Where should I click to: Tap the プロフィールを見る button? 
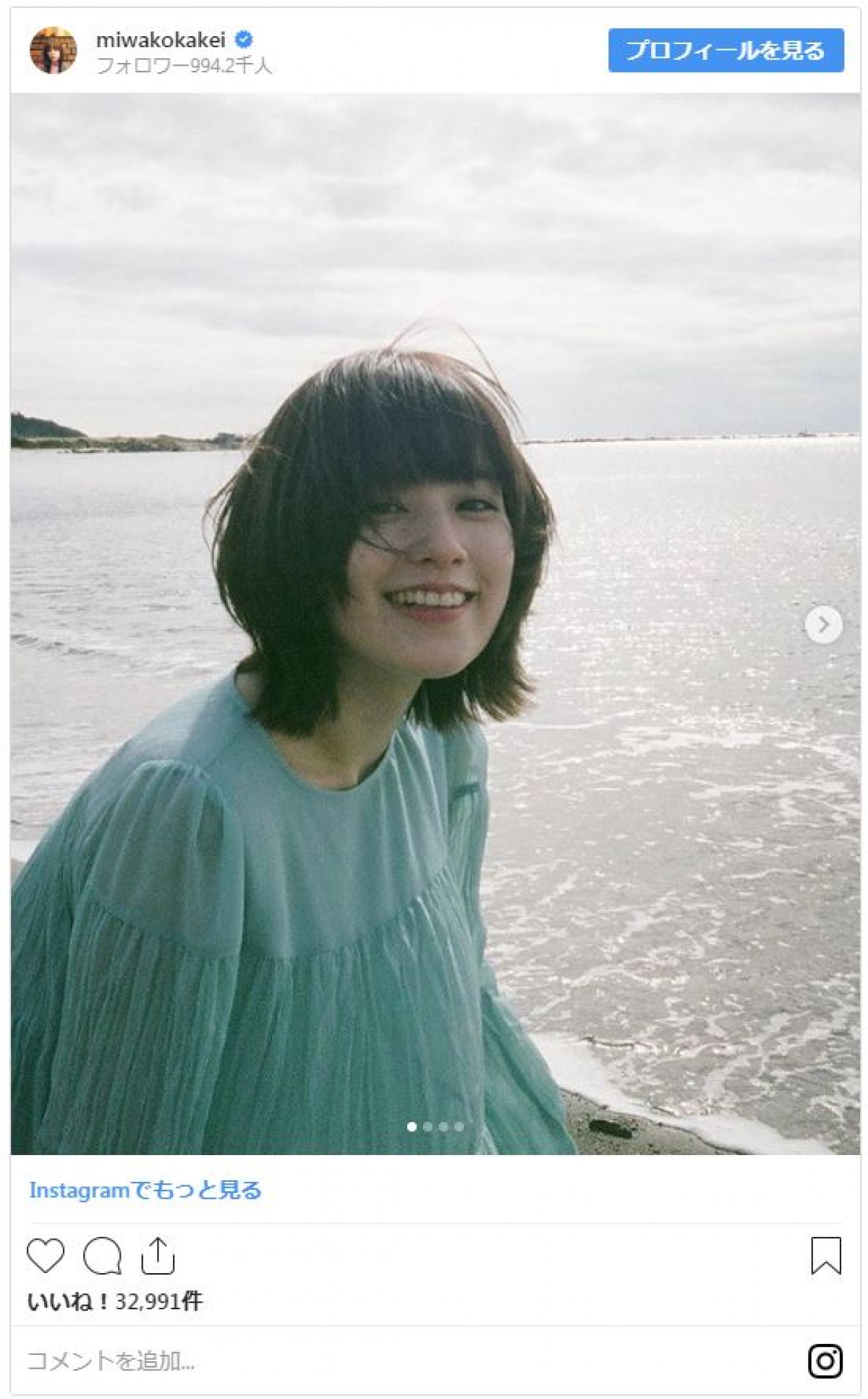coord(726,51)
